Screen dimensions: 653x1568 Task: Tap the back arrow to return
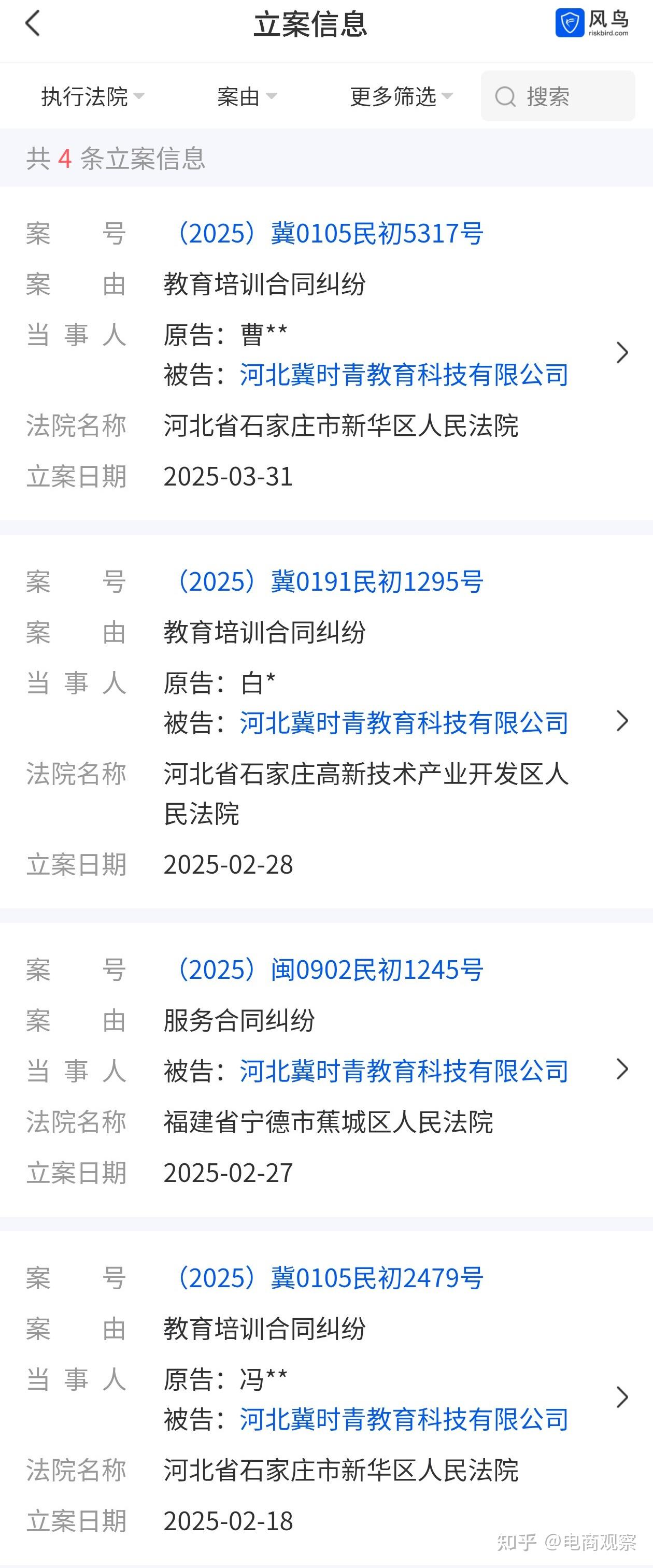pyautogui.click(x=33, y=24)
